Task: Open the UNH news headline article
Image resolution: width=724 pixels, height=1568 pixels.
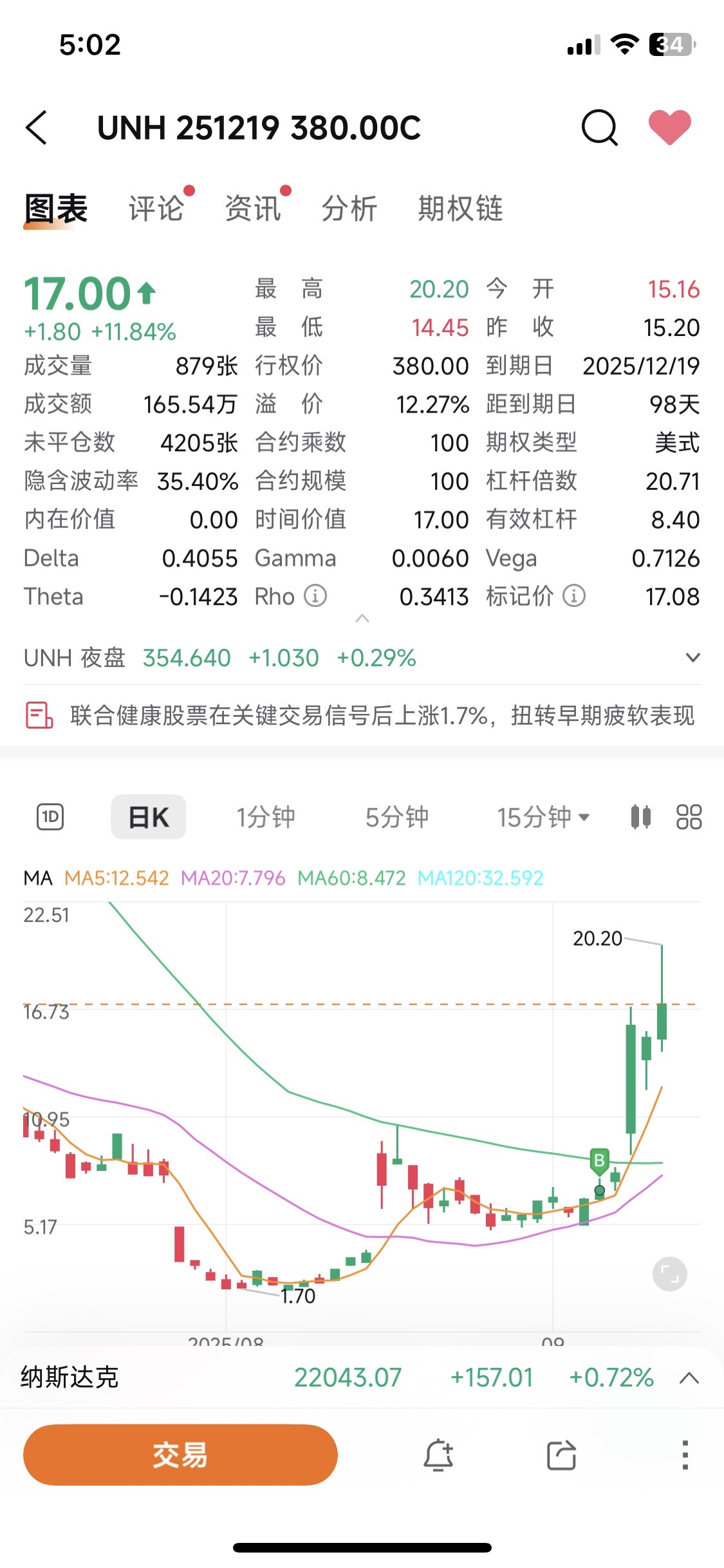Action: (382, 716)
